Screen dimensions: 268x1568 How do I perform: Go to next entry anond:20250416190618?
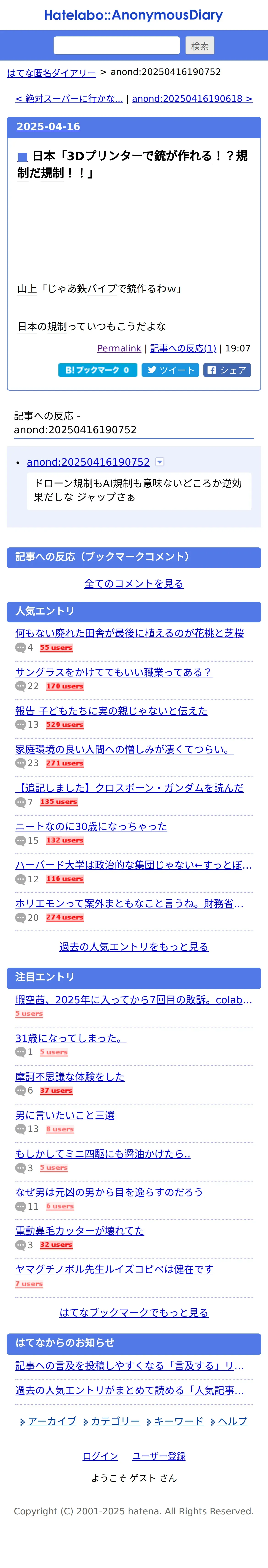pos(192,99)
